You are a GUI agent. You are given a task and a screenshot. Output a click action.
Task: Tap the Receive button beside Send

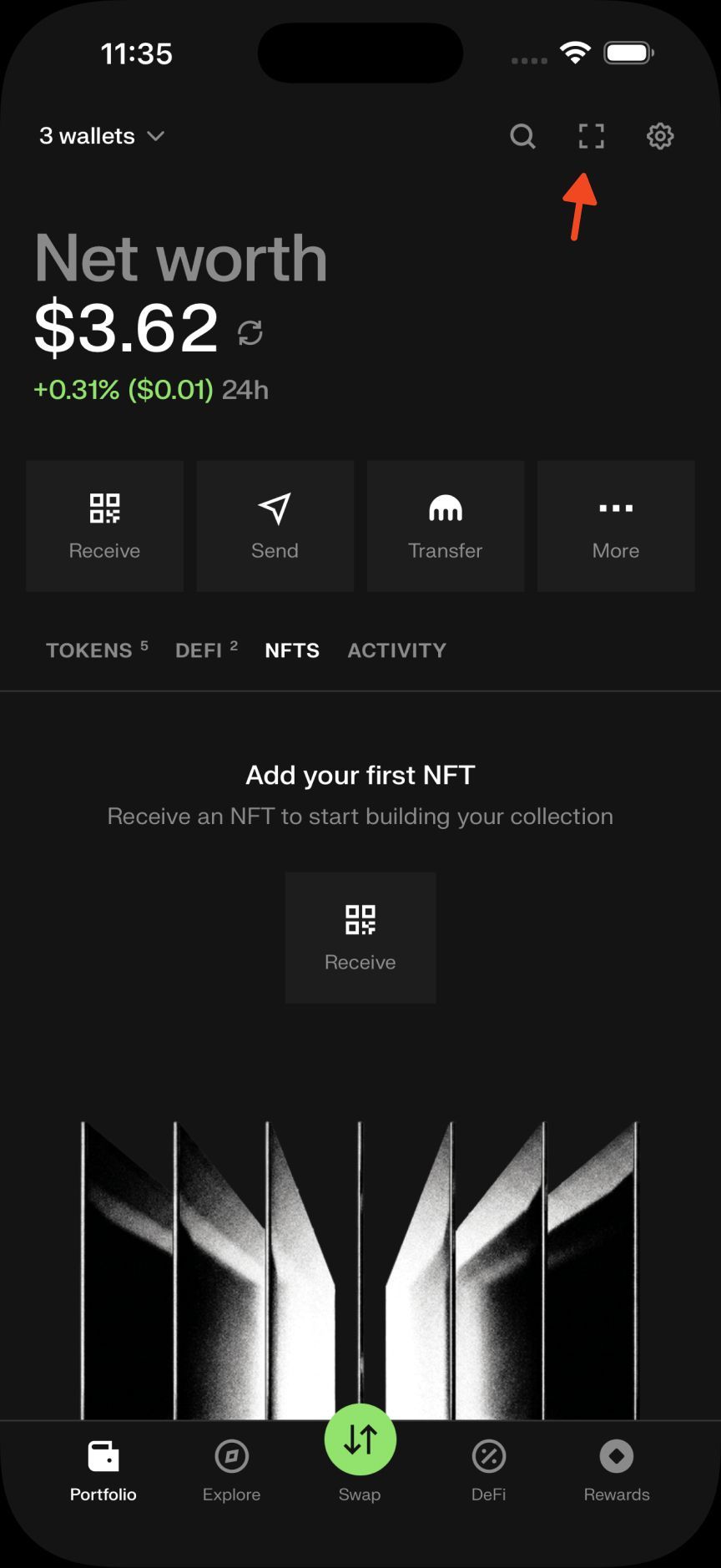tap(104, 526)
